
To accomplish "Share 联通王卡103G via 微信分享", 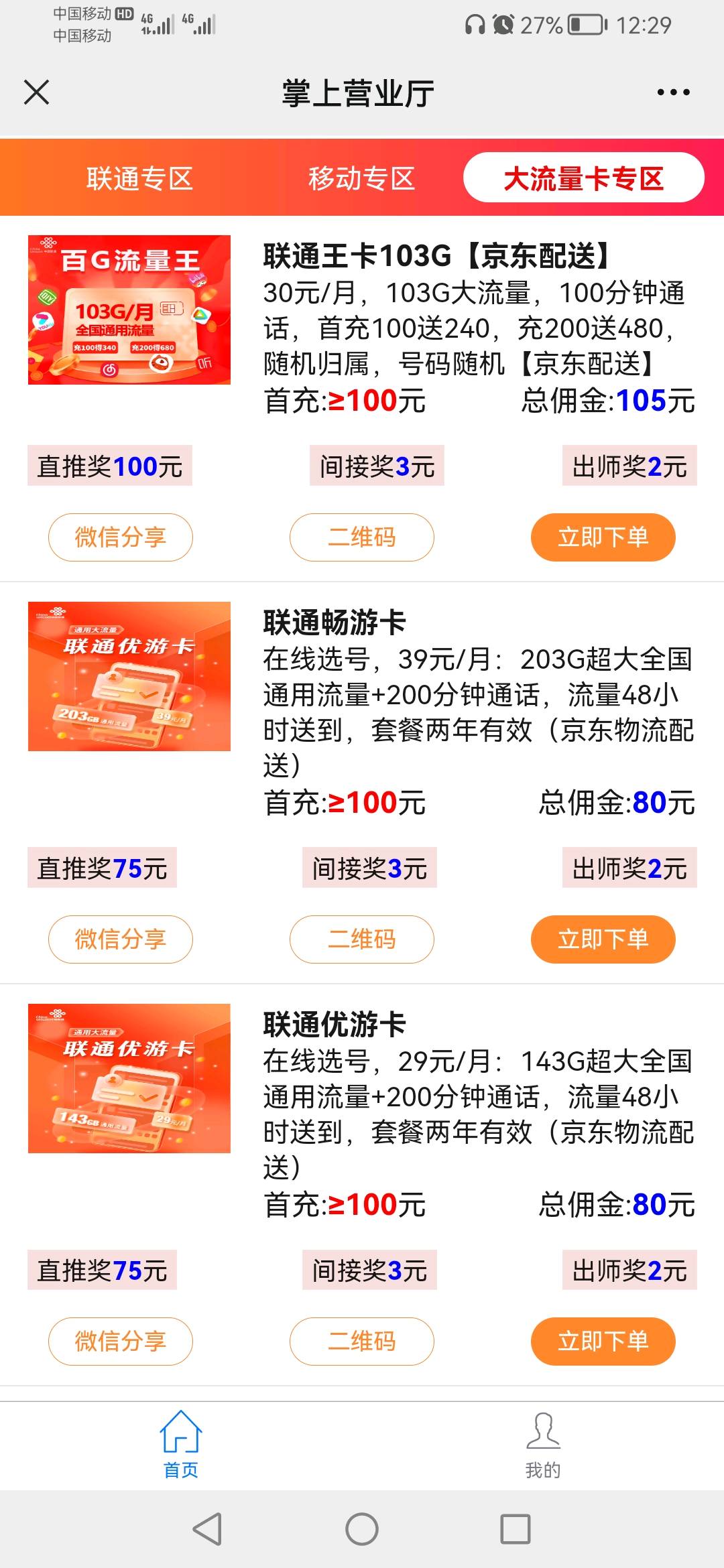I will 121,537.
